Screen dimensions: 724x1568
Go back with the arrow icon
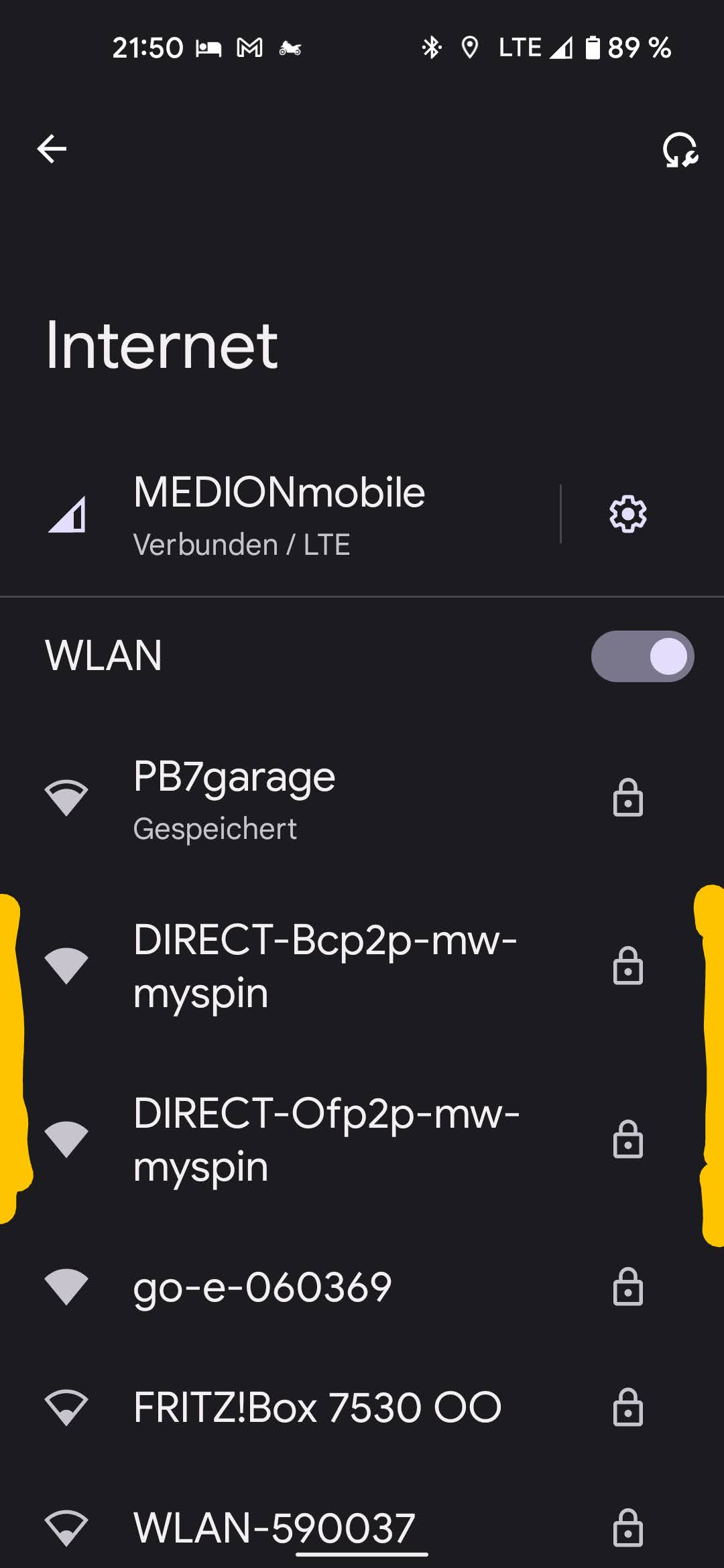(52, 149)
